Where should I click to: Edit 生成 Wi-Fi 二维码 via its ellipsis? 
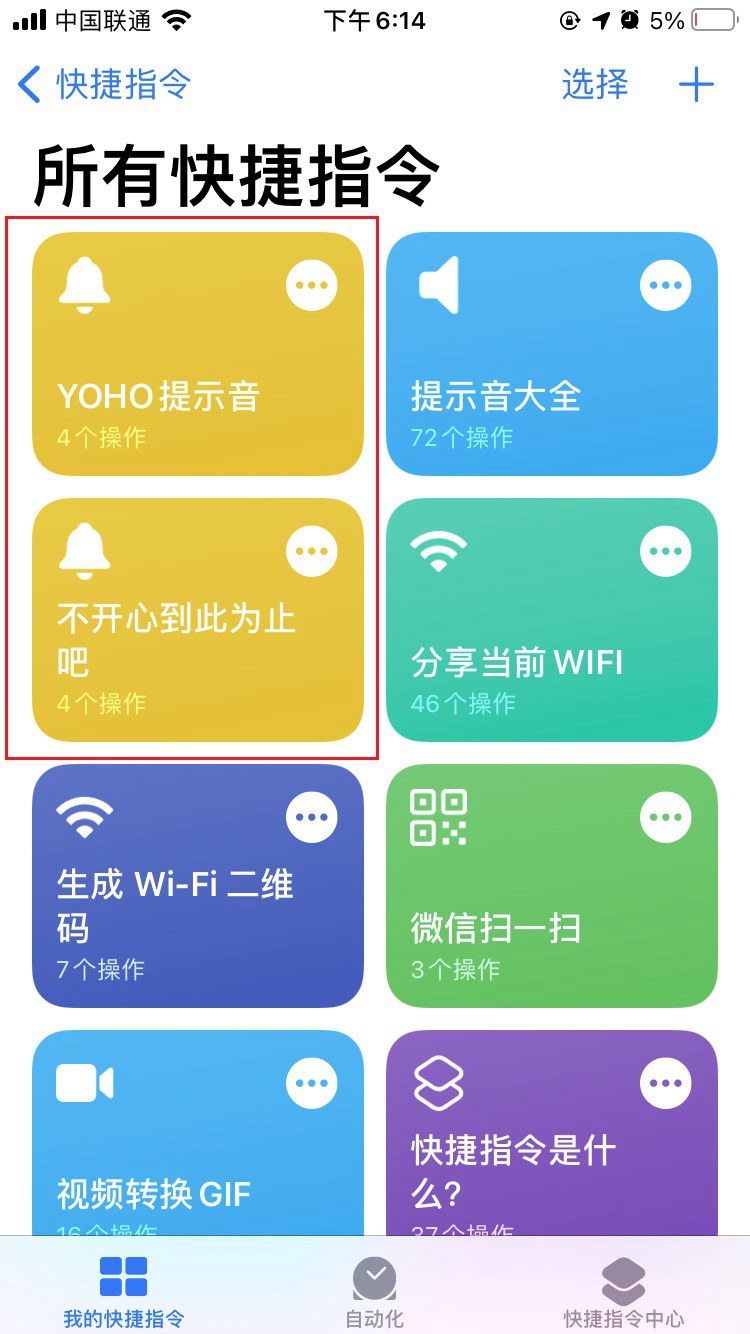(x=311, y=817)
